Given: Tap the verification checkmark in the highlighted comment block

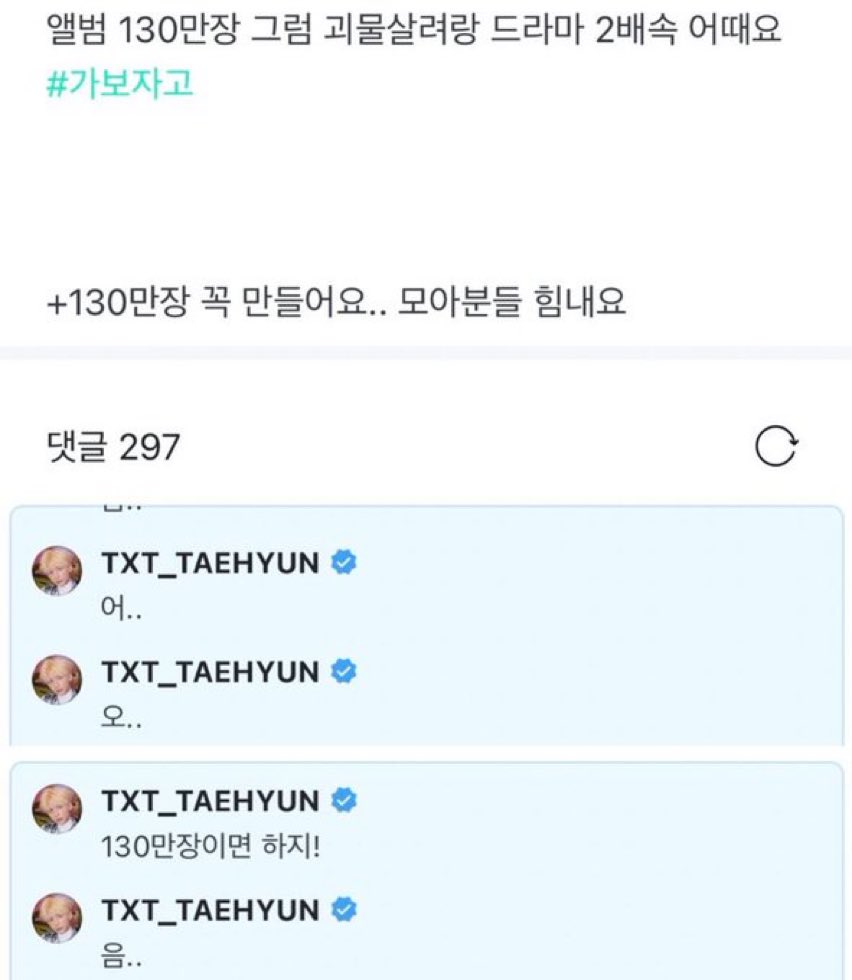Looking at the screenshot, I should click(344, 801).
